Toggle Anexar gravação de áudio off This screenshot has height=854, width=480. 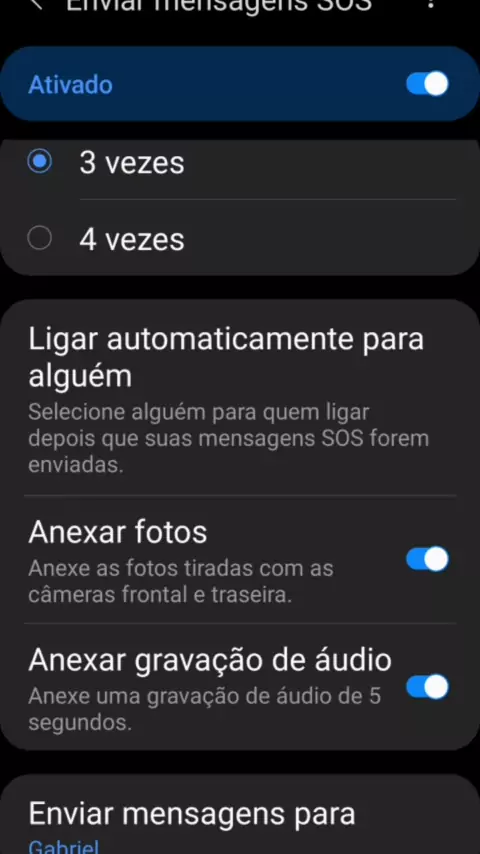427,687
